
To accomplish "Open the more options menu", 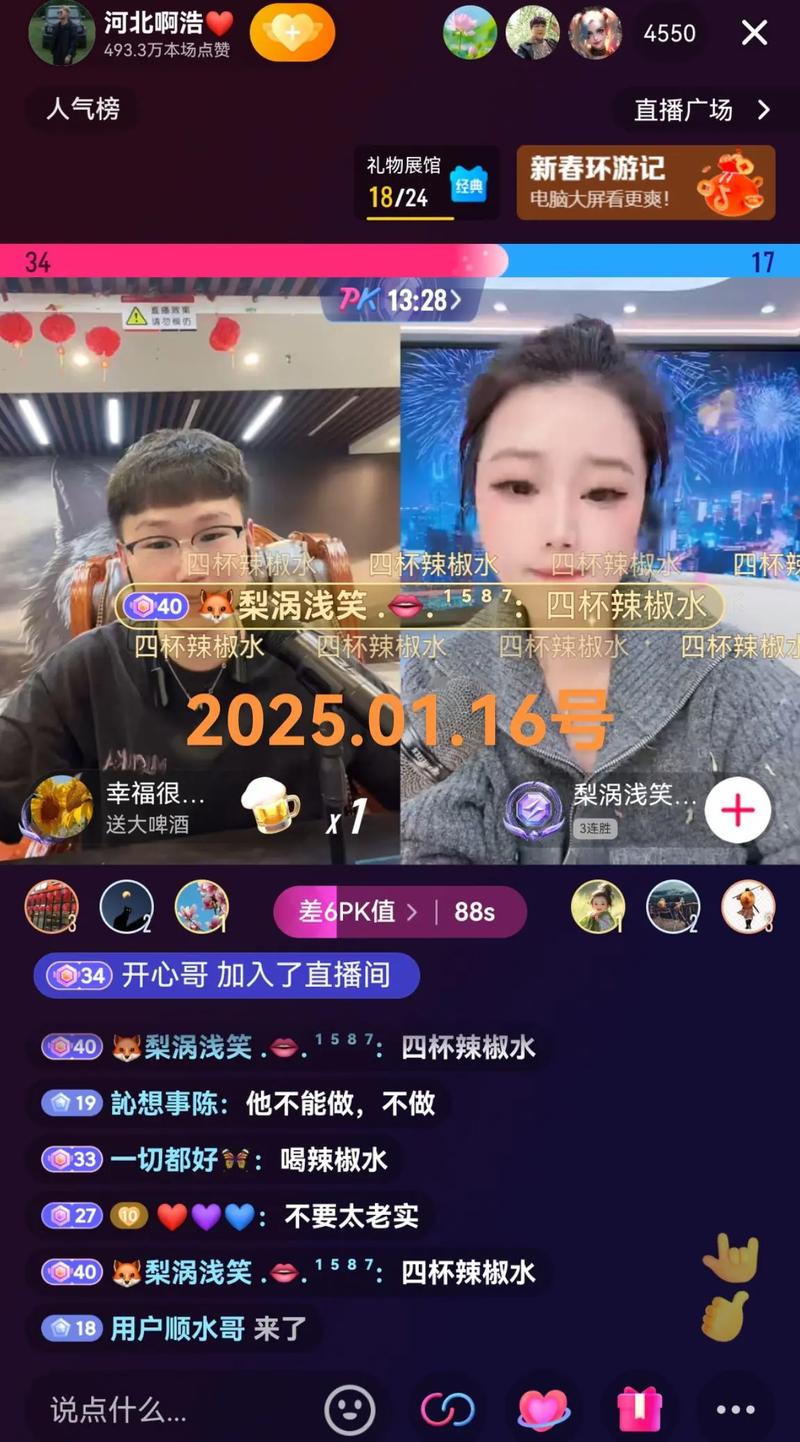I will (x=735, y=1410).
